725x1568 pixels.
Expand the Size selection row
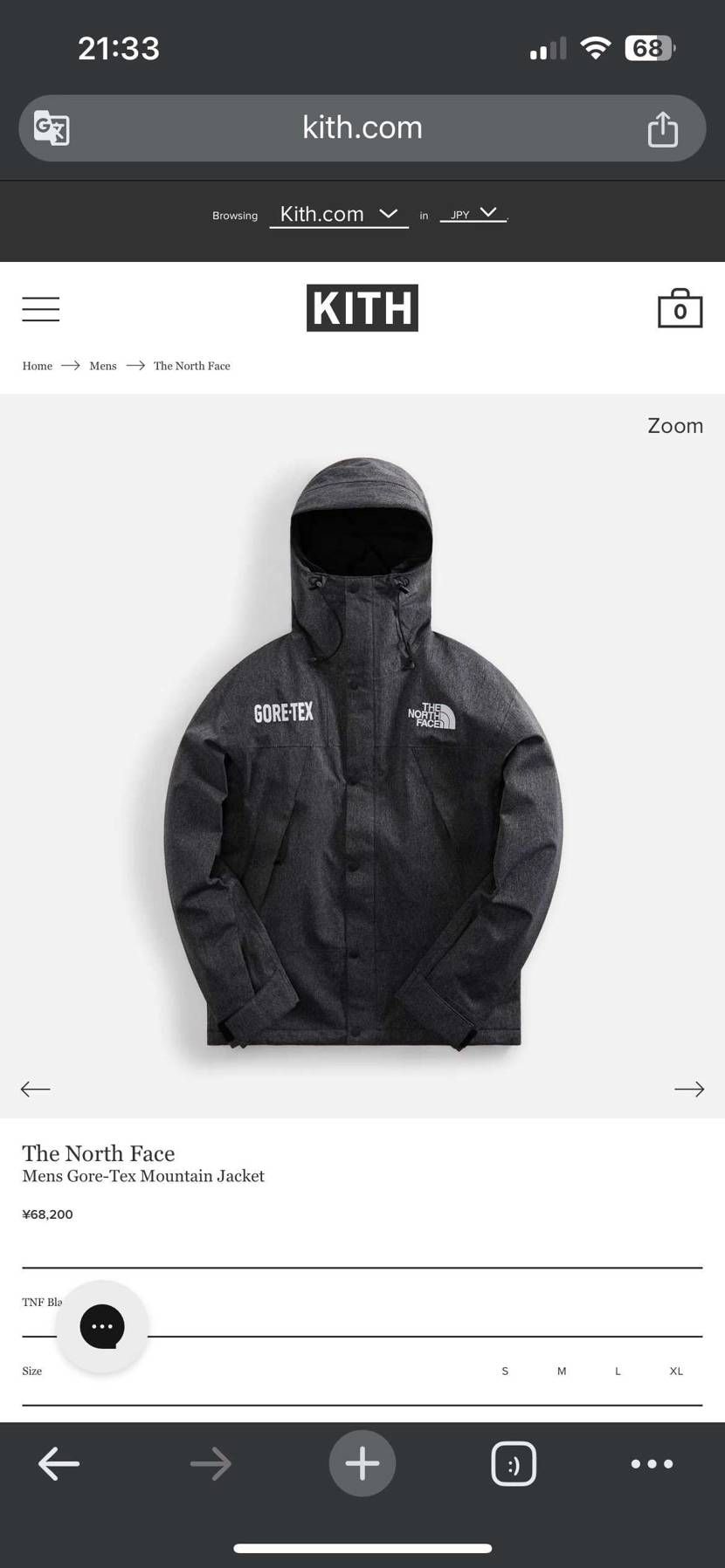coord(31,1371)
